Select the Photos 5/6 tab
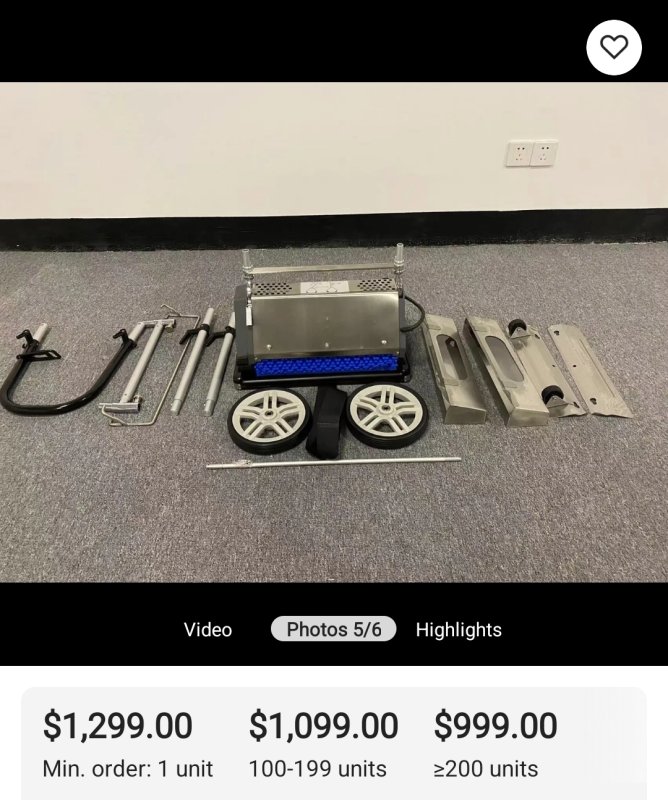 (334, 630)
